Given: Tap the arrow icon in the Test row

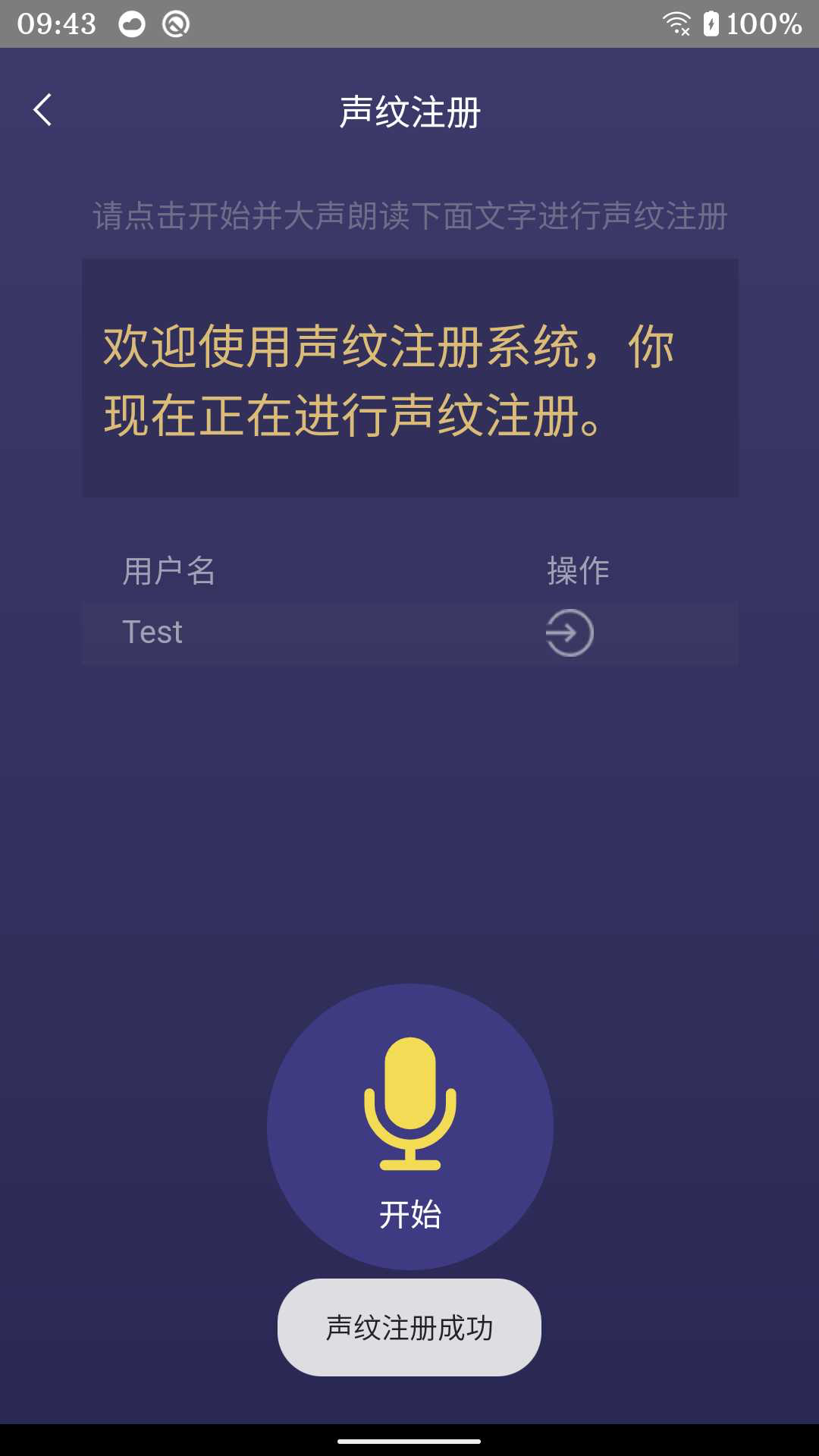Looking at the screenshot, I should 570,633.
